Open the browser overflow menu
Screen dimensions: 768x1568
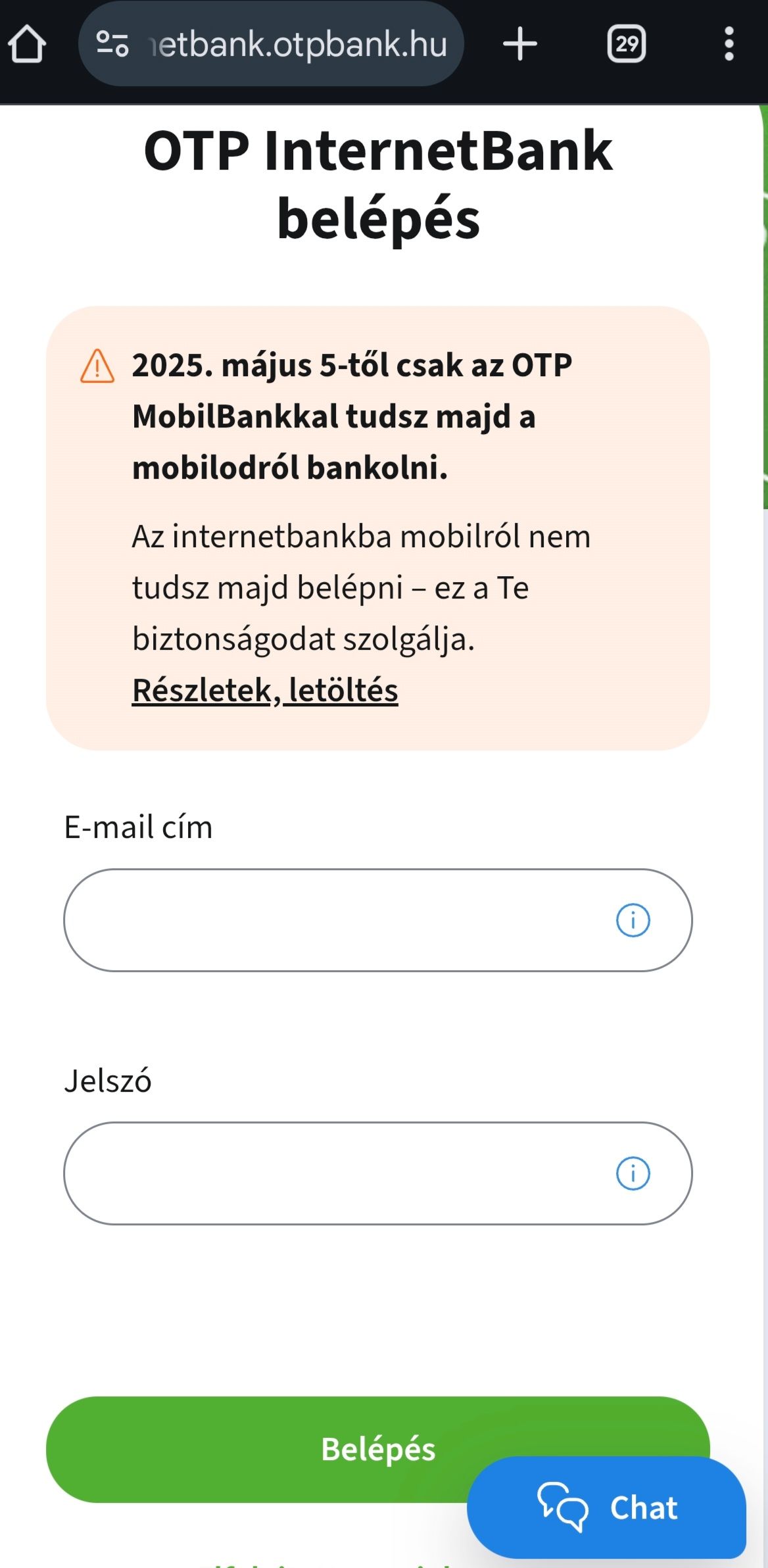[729, 44]
